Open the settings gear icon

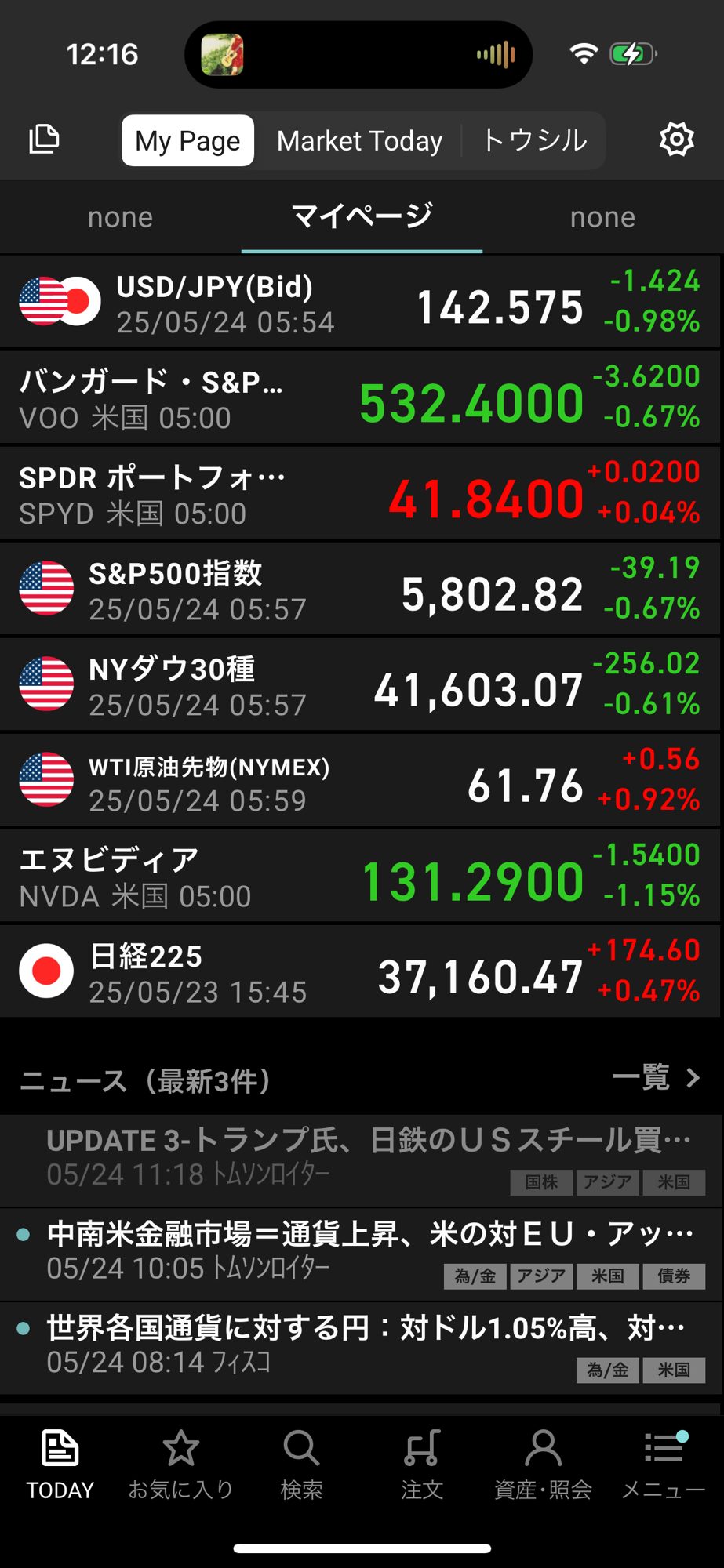[676, 140]
